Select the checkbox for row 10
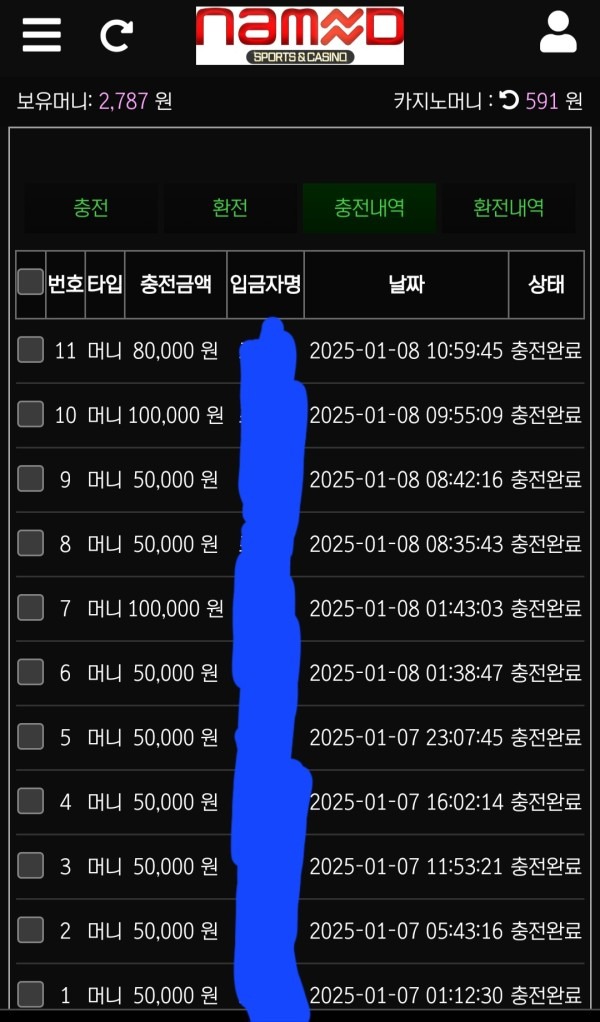600x1022 pixels. point(31,414)
